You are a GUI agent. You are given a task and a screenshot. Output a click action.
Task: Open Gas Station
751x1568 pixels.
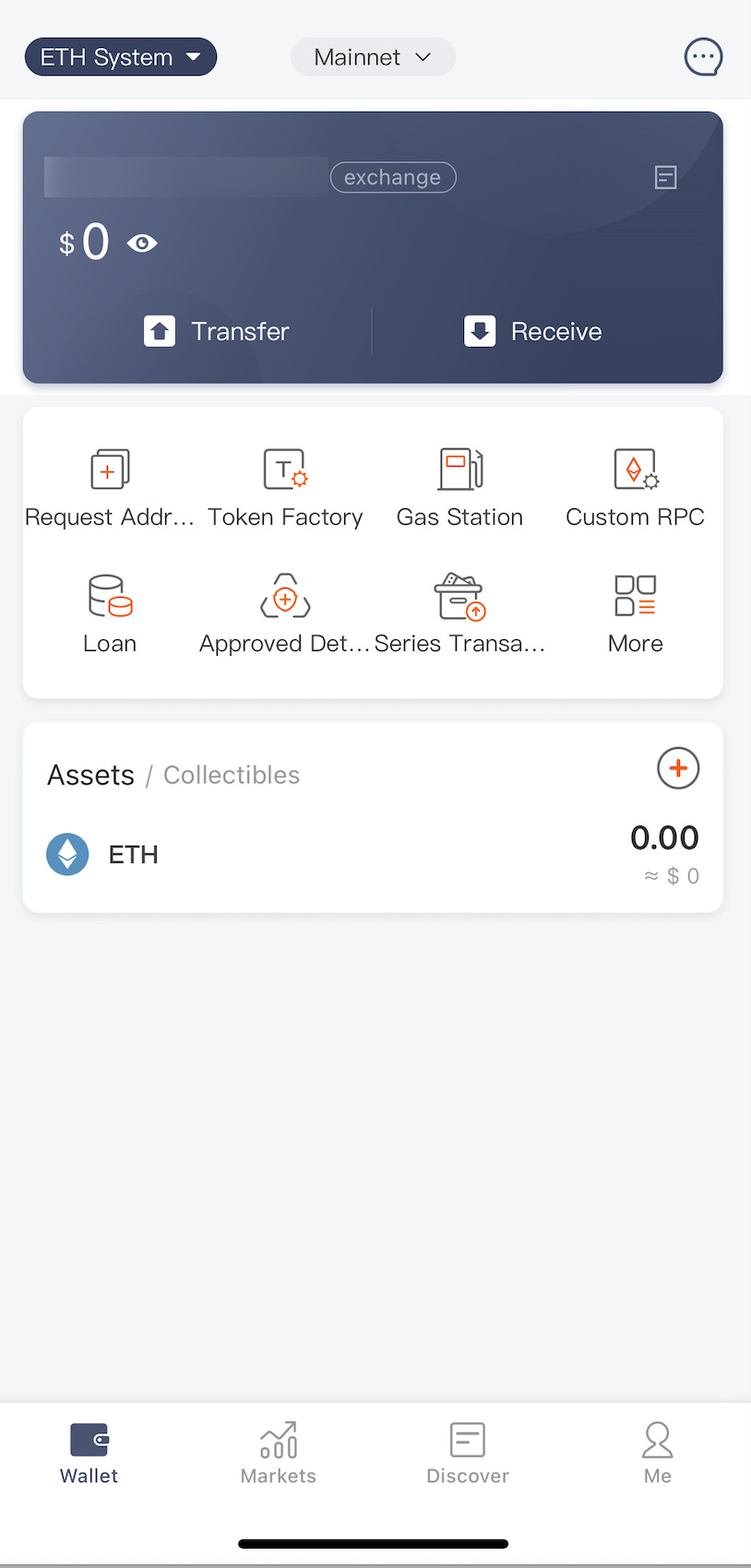459,489
